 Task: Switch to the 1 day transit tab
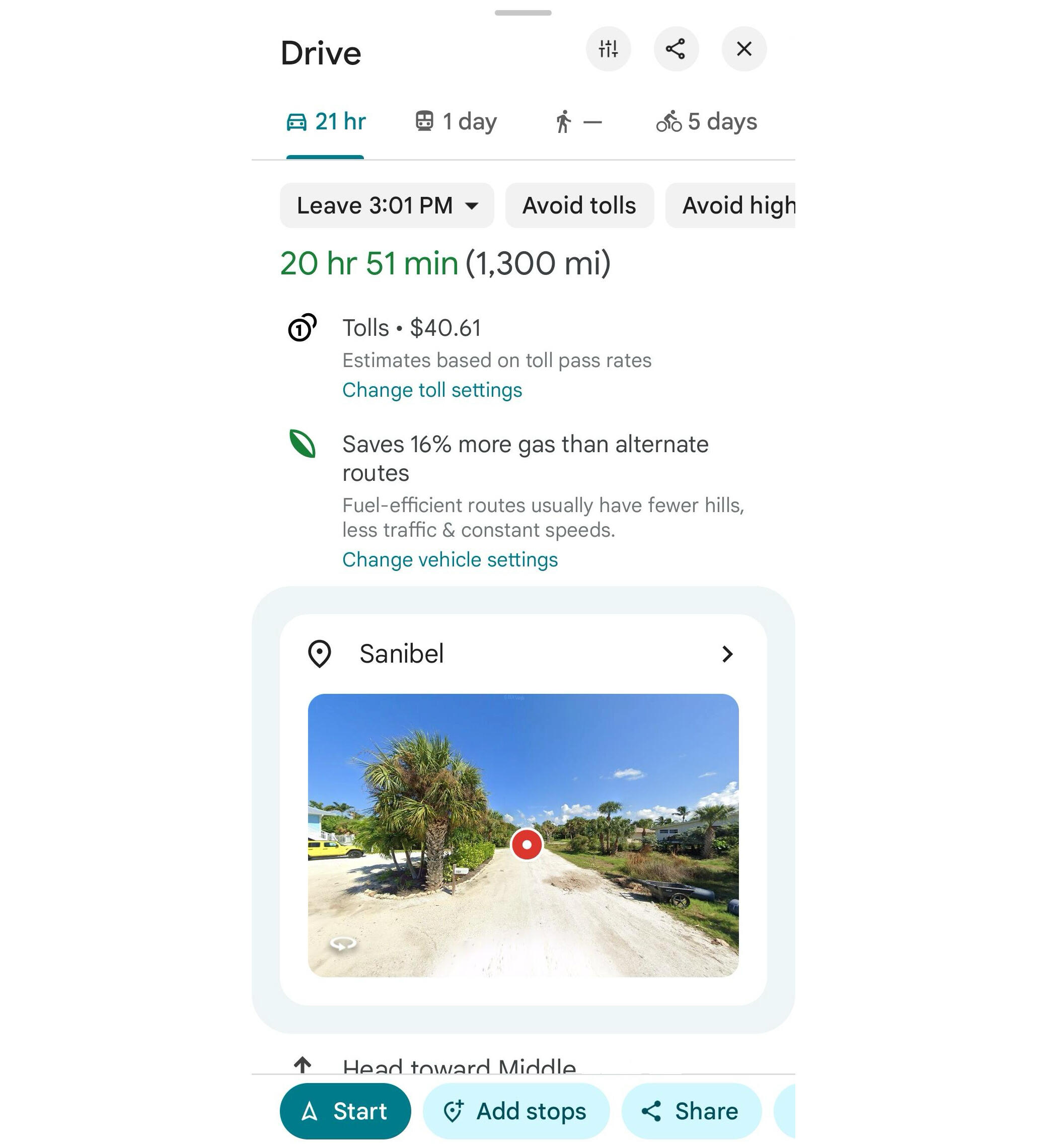[456, 122]
